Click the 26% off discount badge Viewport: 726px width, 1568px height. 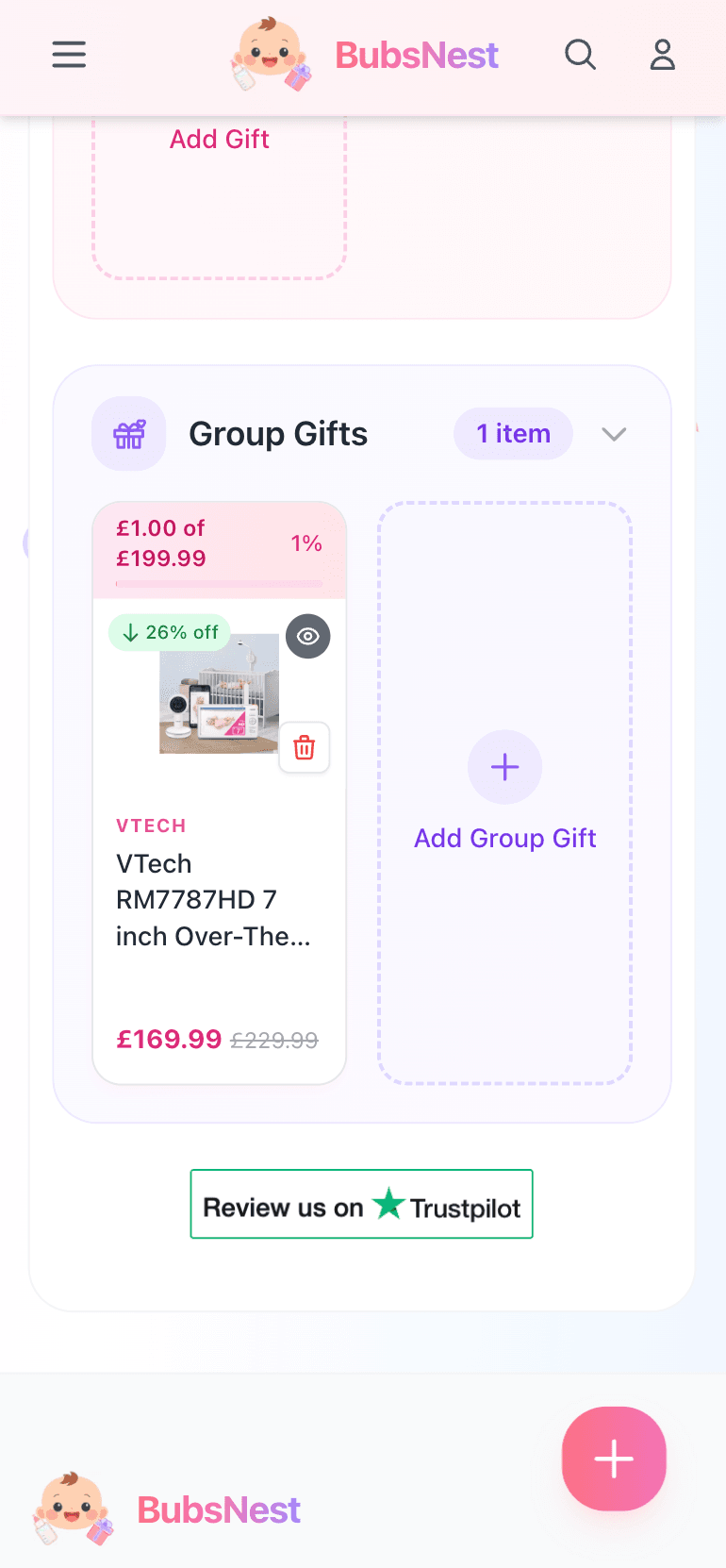tap(170, 632)
